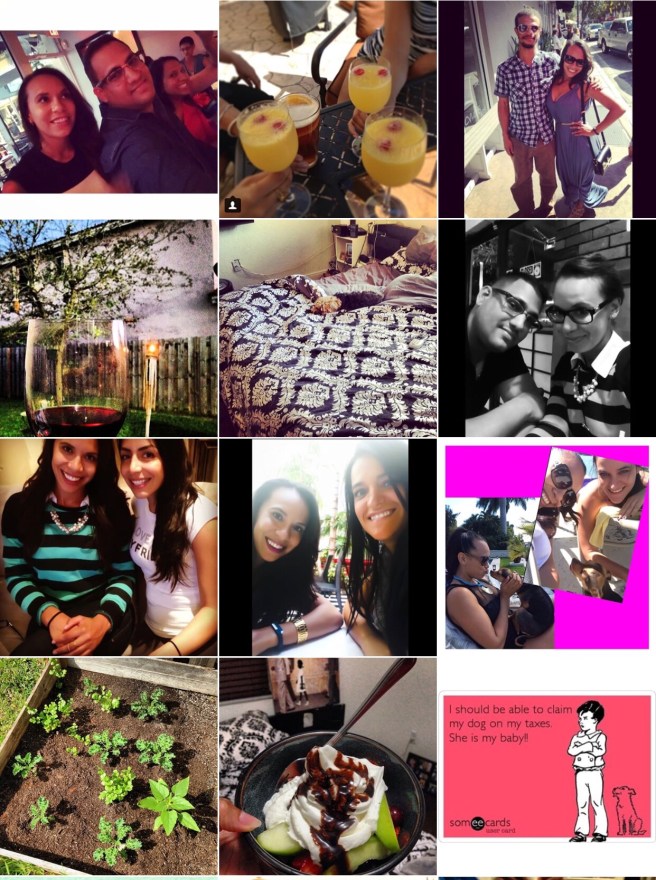Open the black-and-white glasses couple photo

tap(547, 328)
